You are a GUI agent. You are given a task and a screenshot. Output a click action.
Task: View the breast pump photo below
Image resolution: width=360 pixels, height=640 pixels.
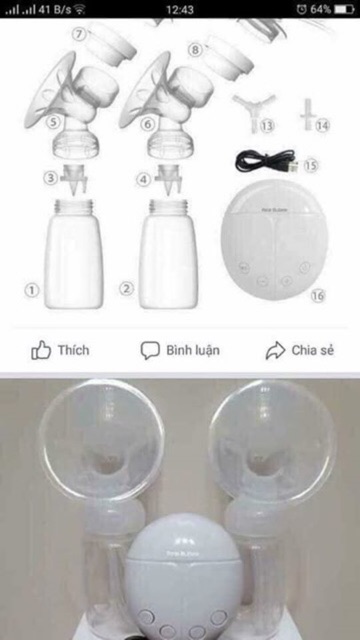pyautogui.click(x=180, y=509)
